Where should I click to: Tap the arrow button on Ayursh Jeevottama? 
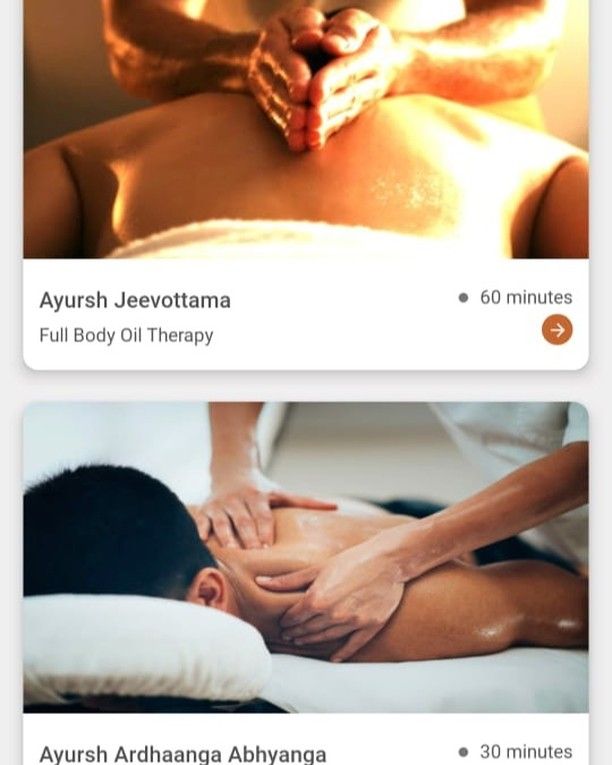click(557, 329)
